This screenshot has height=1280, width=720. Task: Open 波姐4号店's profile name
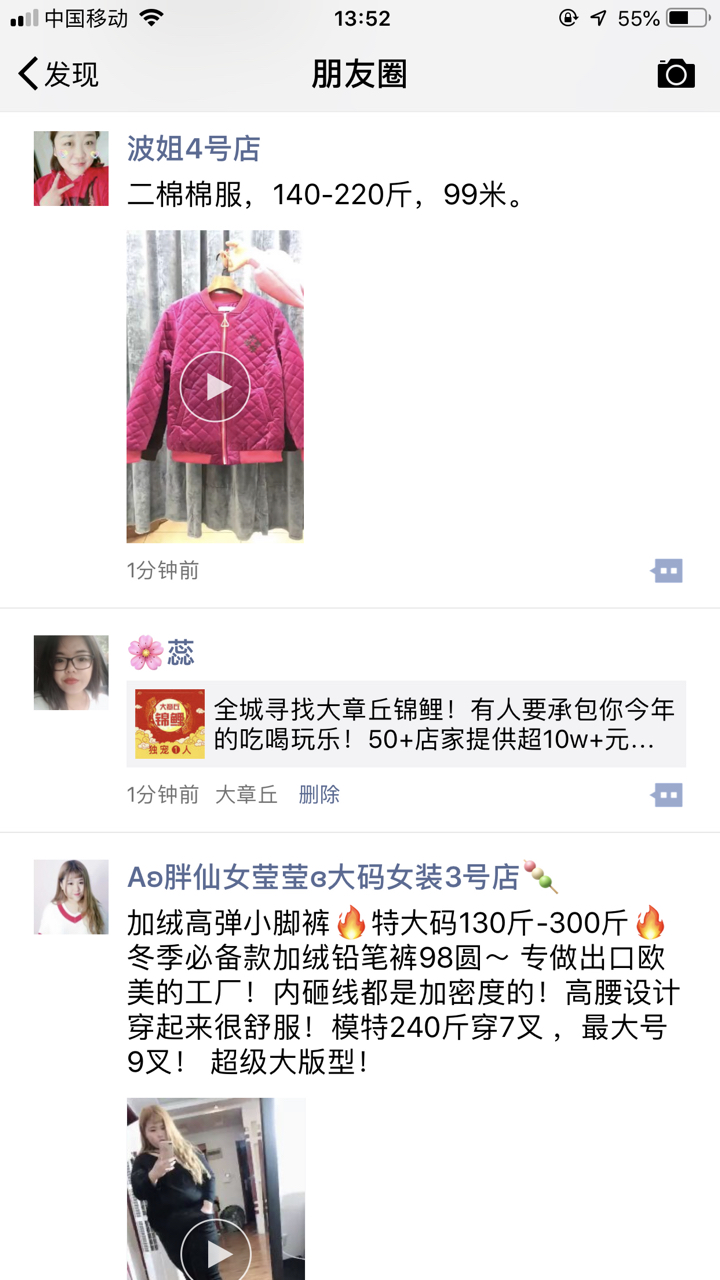click(x=193, y=149)
